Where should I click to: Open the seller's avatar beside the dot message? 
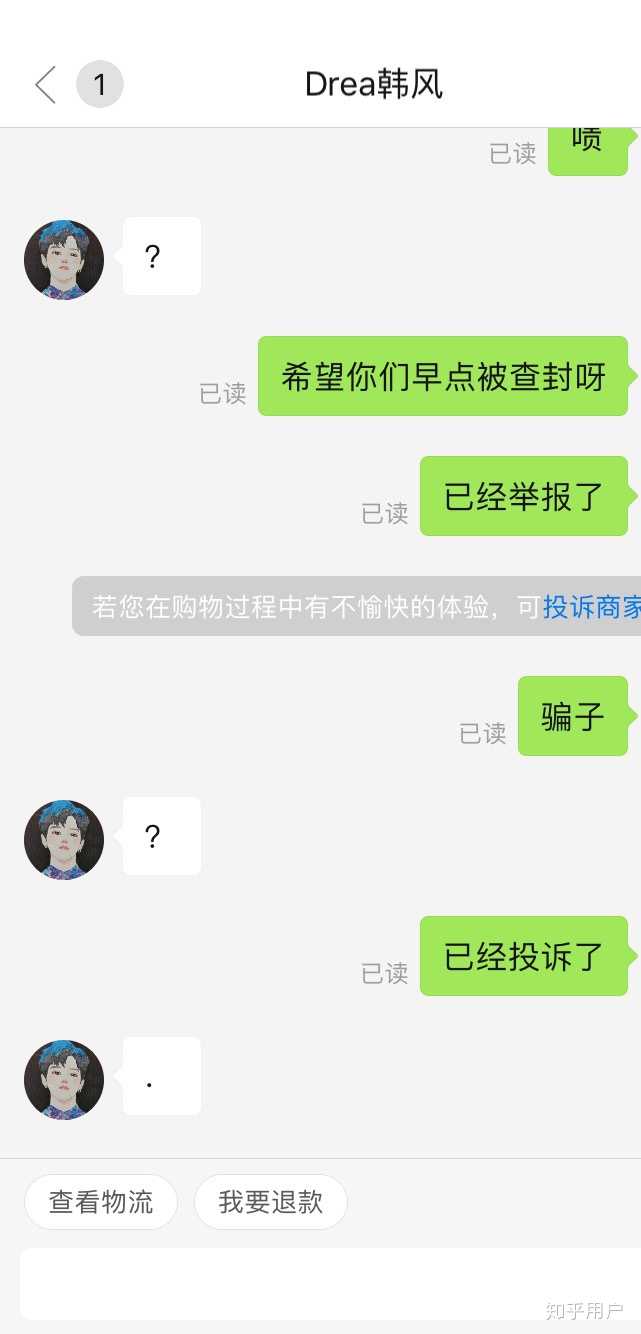pyautogui.click(x=64, y=1079)
